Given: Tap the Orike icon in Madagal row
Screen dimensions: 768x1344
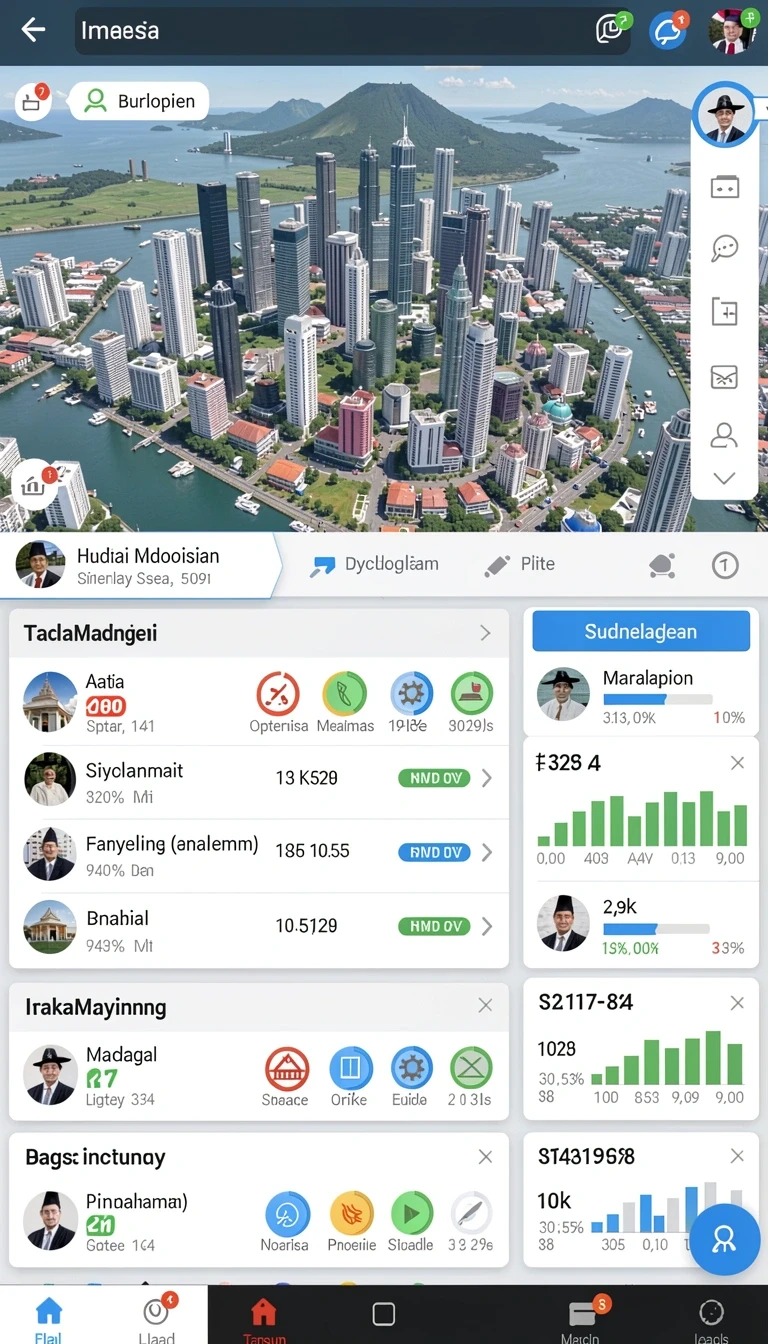Looking at the screenshot, I should (350, 1068).
